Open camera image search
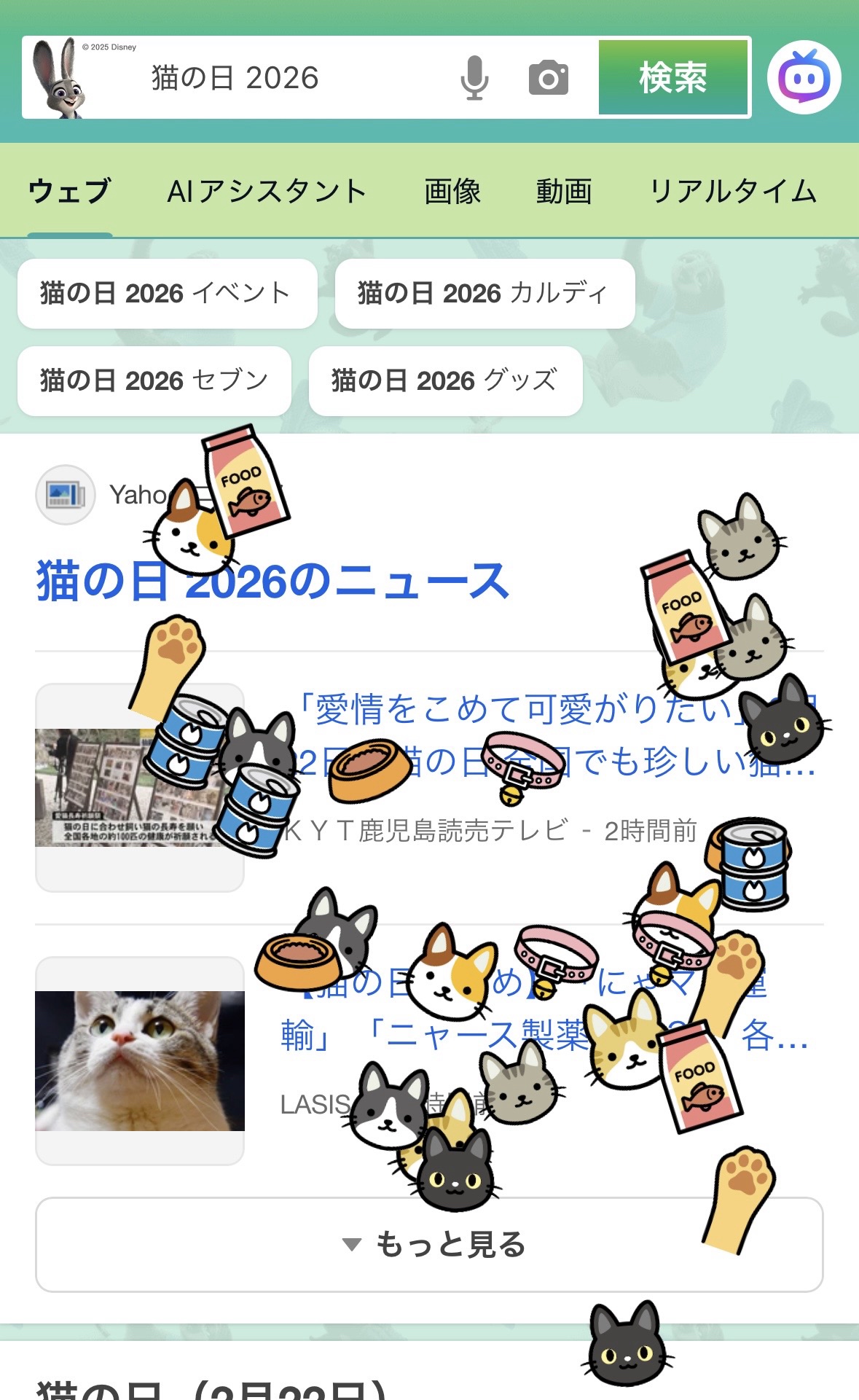This screenshot has width=859, height=1400. click(x=548, y=78)
